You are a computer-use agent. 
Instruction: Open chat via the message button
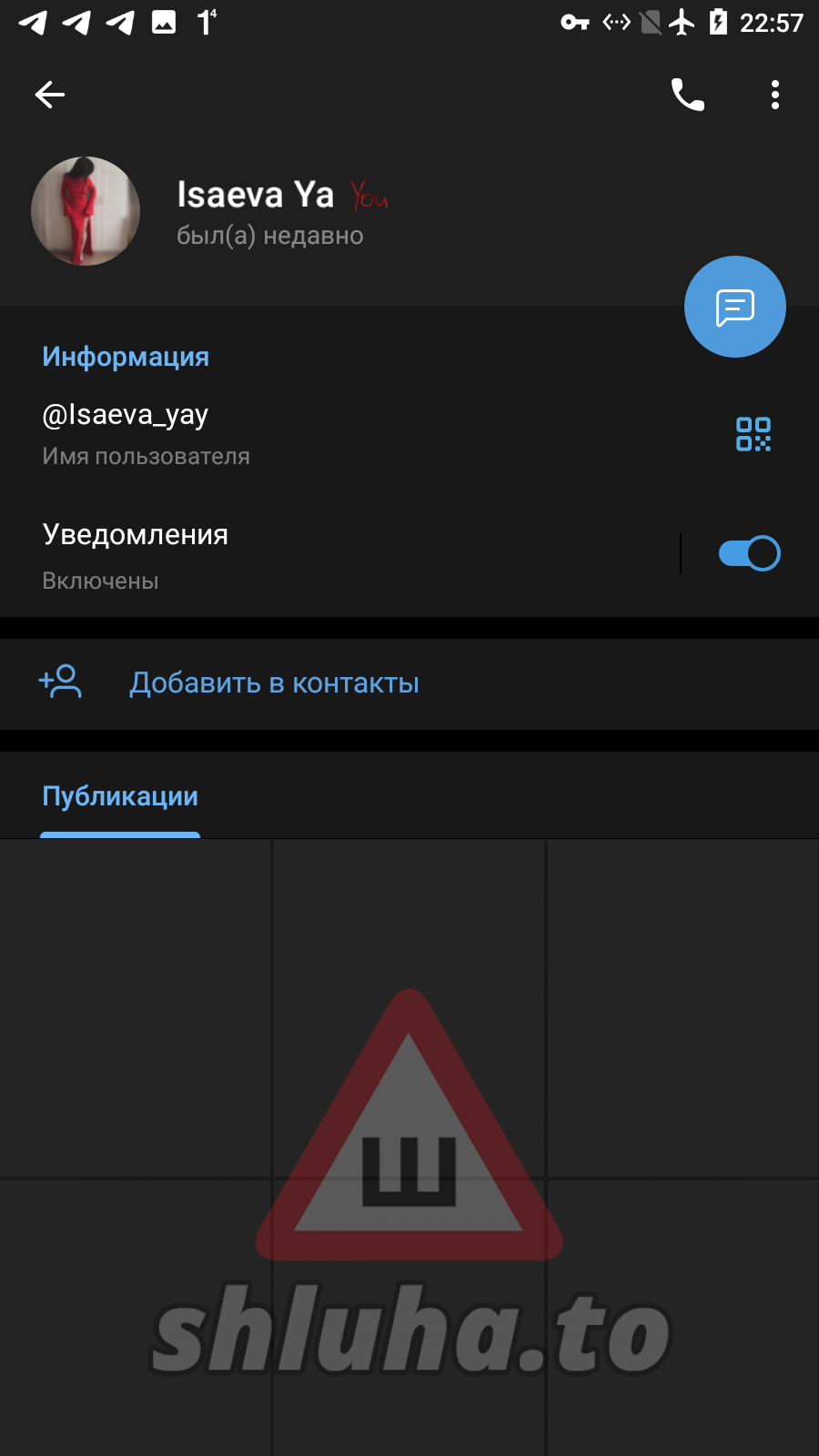734,307
